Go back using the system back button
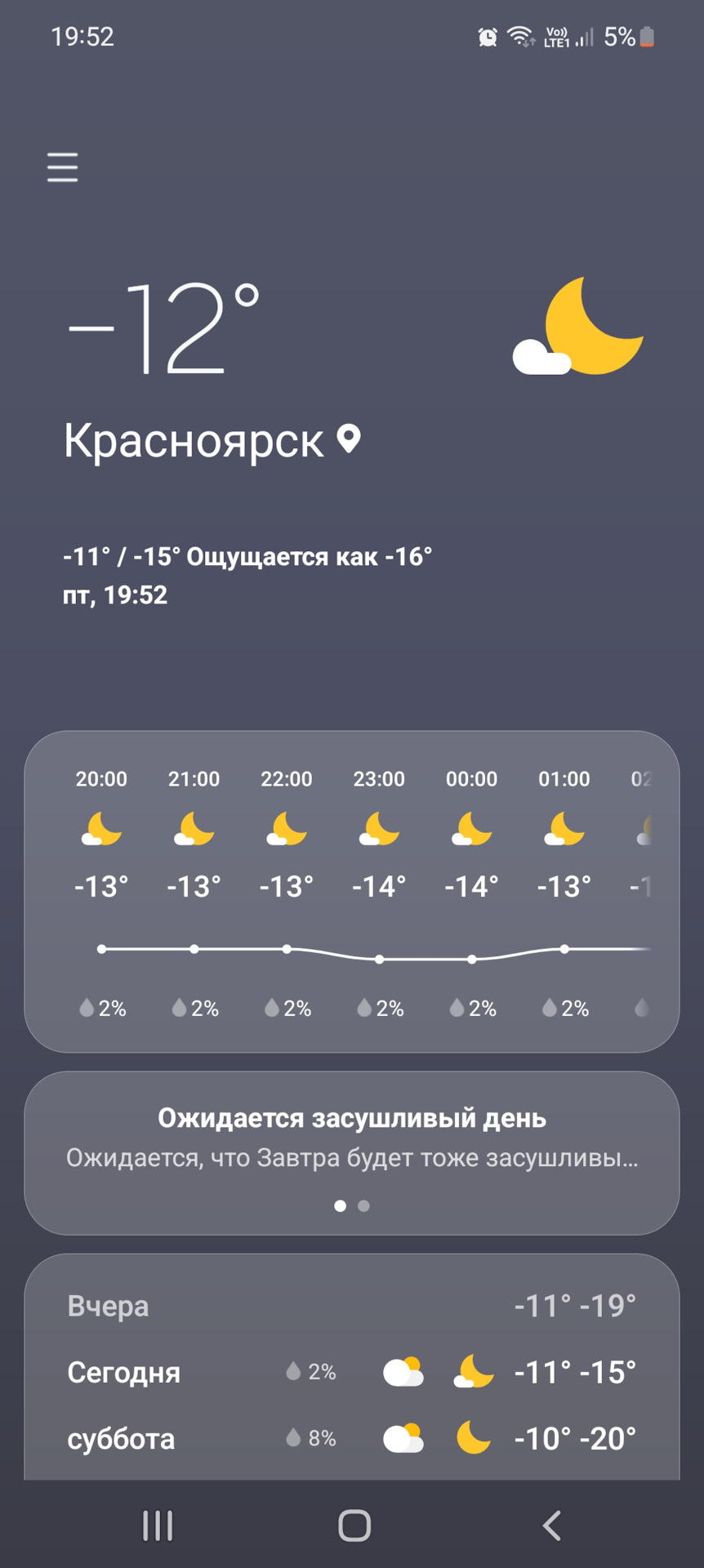Image resolution: width=704 pixels, height=1568 pixels. [552, 1526]
